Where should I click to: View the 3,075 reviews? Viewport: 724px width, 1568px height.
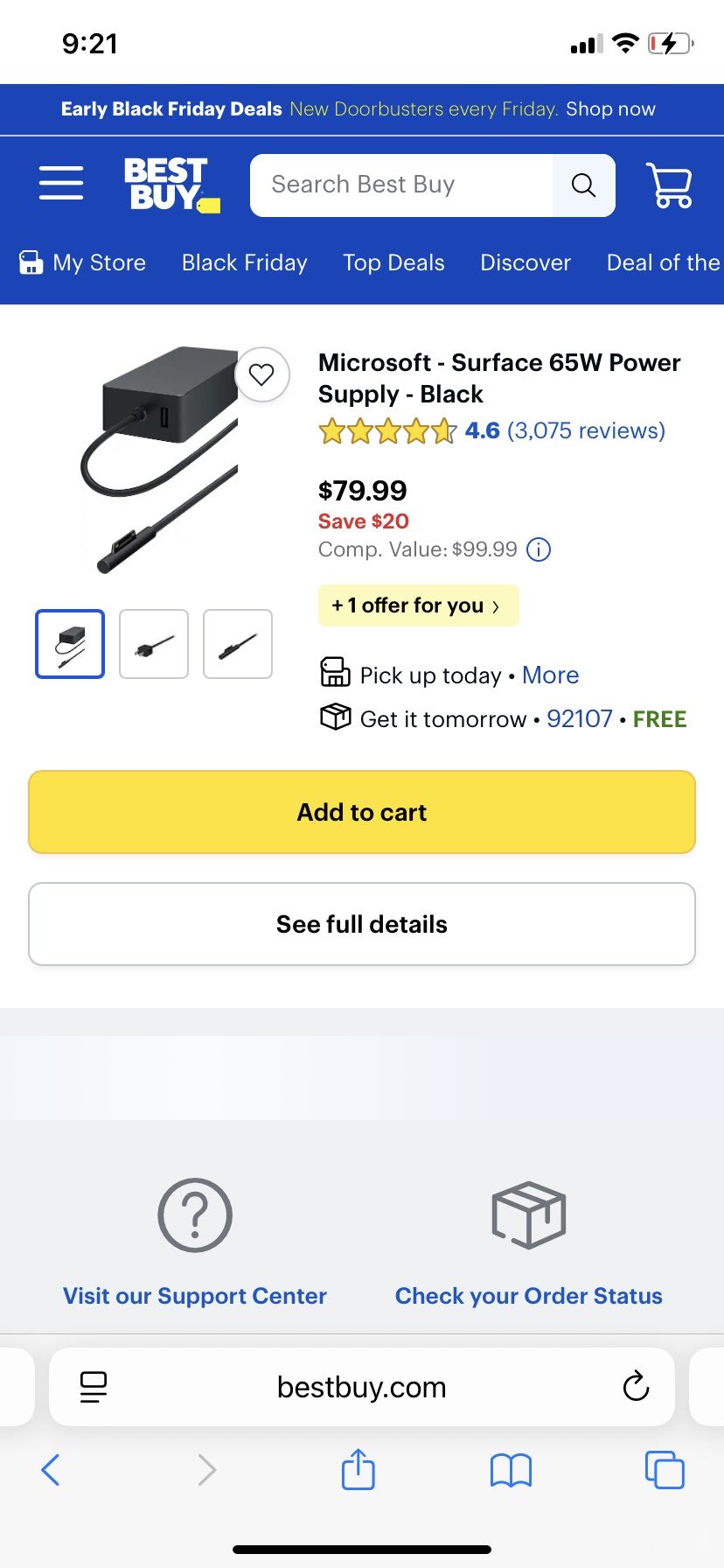click(586, 430)
